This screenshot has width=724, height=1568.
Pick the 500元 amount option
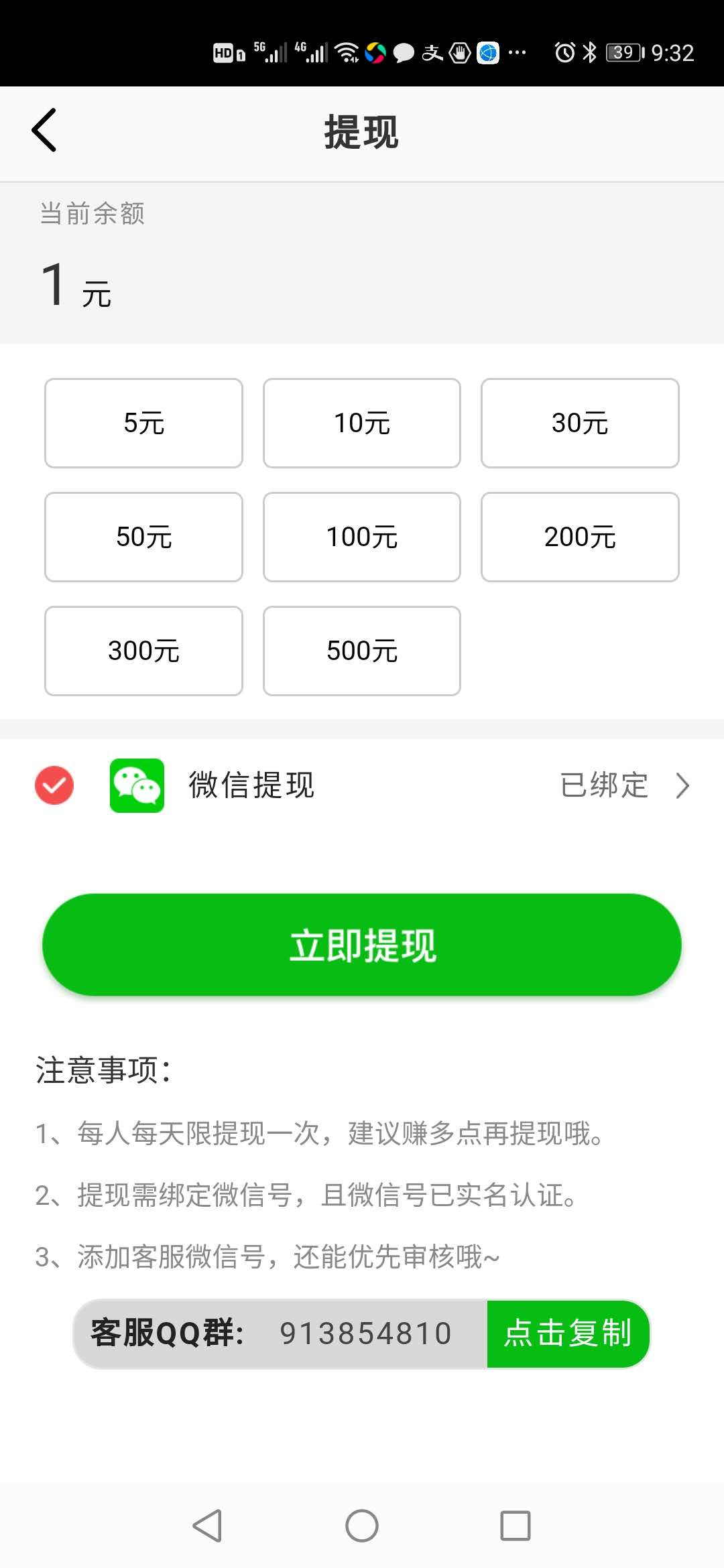click(x=362, y=651)
